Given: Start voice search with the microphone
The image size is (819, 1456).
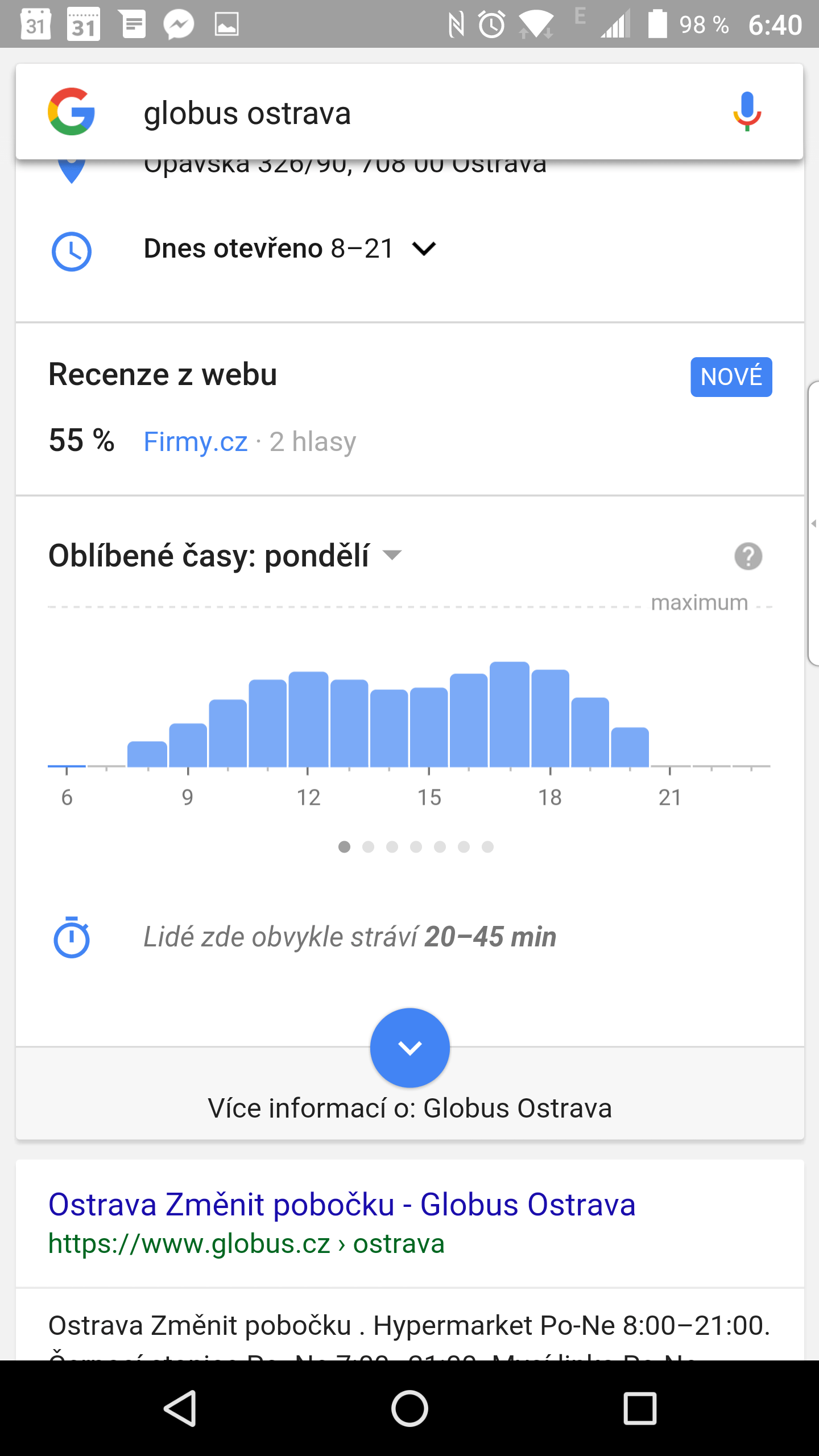Looking at the screenshot, I should click(x=747, y=111).
